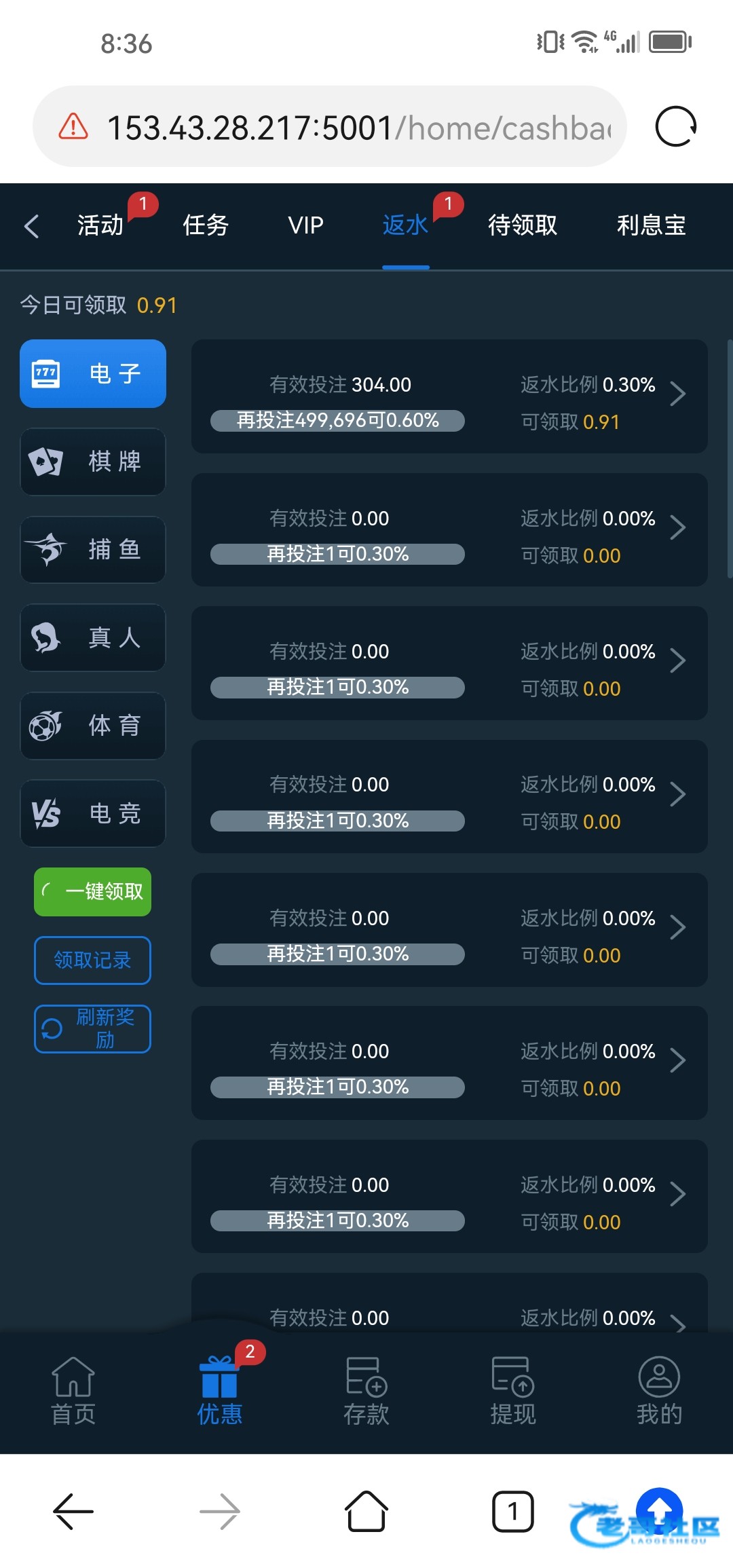
Task: Select the 棋牌 category
Action: (x=93, y=462)
